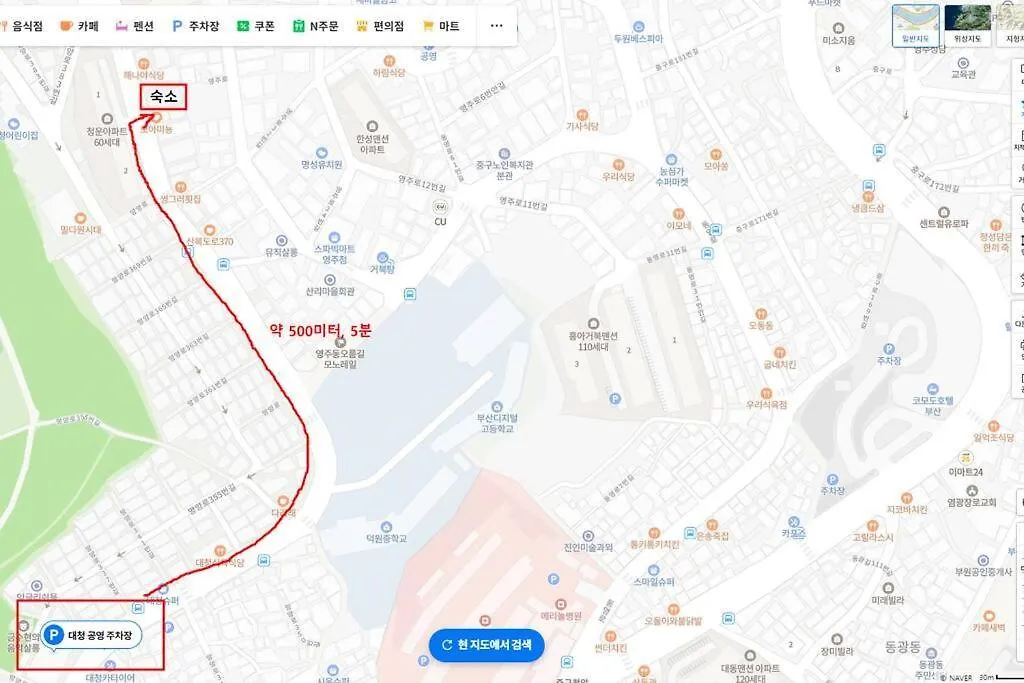Select the 음식점 category chip

tap(22, 26)
